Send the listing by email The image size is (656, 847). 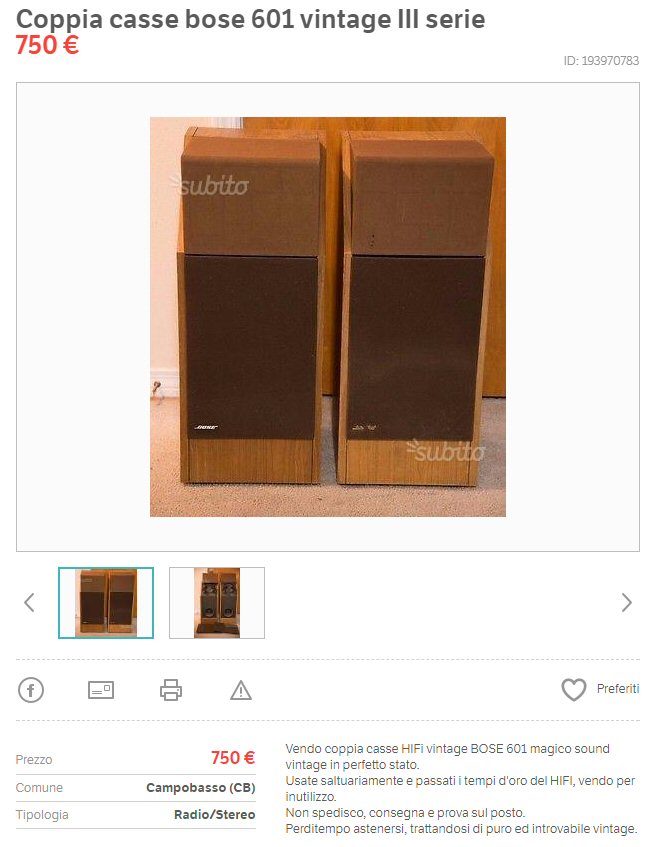tap(101, 690)
